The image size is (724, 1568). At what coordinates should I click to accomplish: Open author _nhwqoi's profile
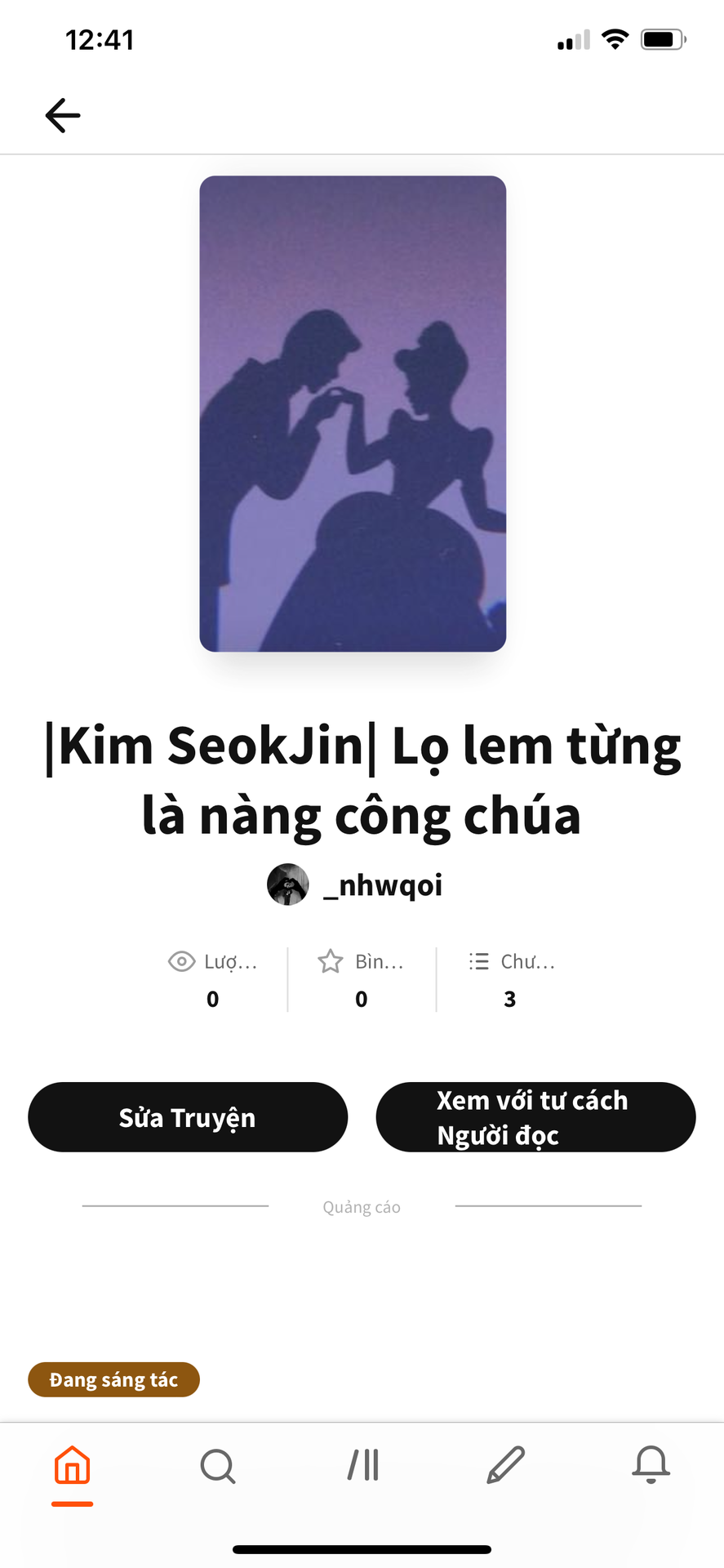coord(355,884)
